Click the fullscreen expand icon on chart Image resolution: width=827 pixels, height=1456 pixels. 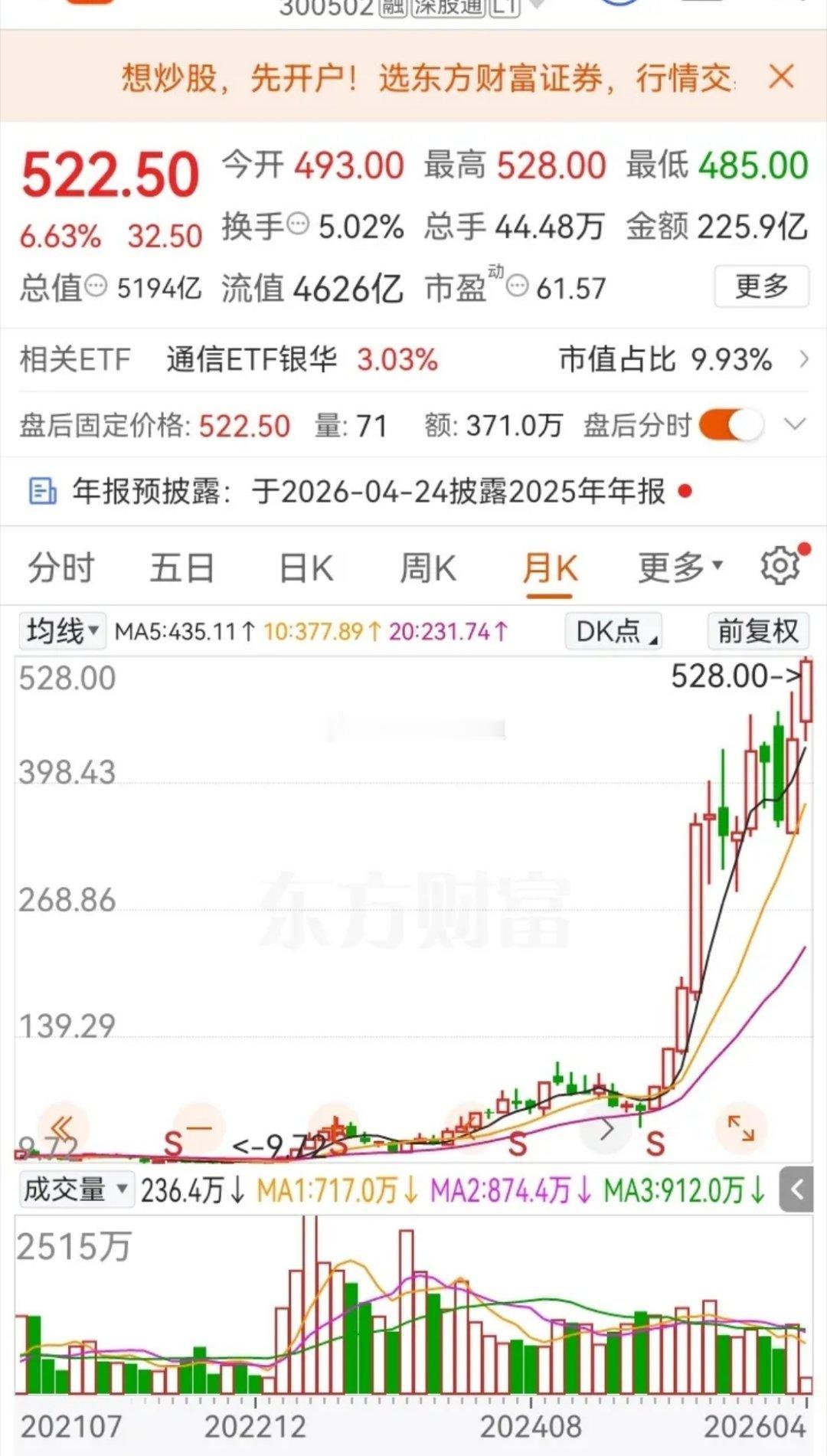pyautogui.click(x=740, y=1128)
